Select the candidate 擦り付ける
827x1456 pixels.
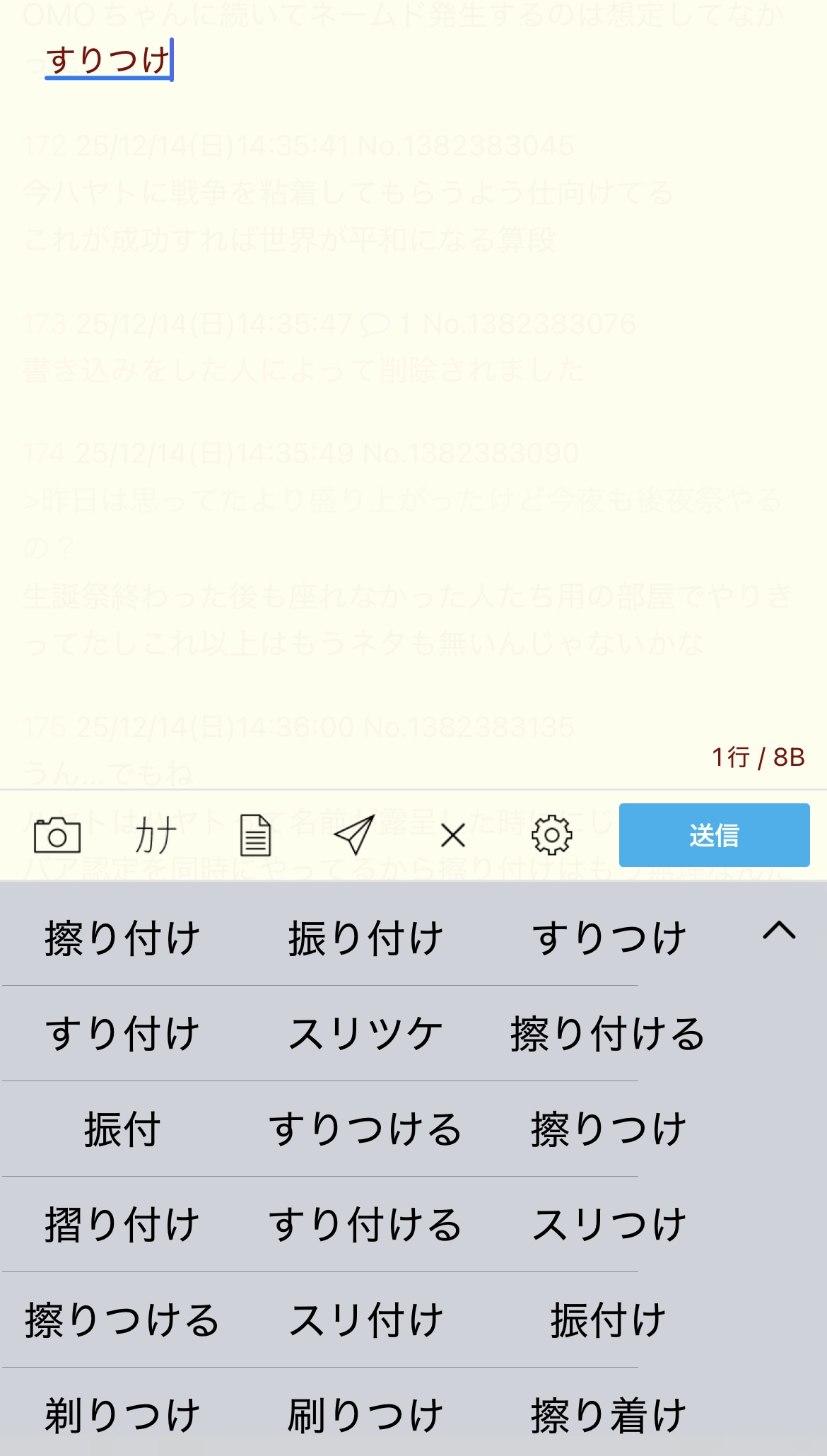(608, 1034)
